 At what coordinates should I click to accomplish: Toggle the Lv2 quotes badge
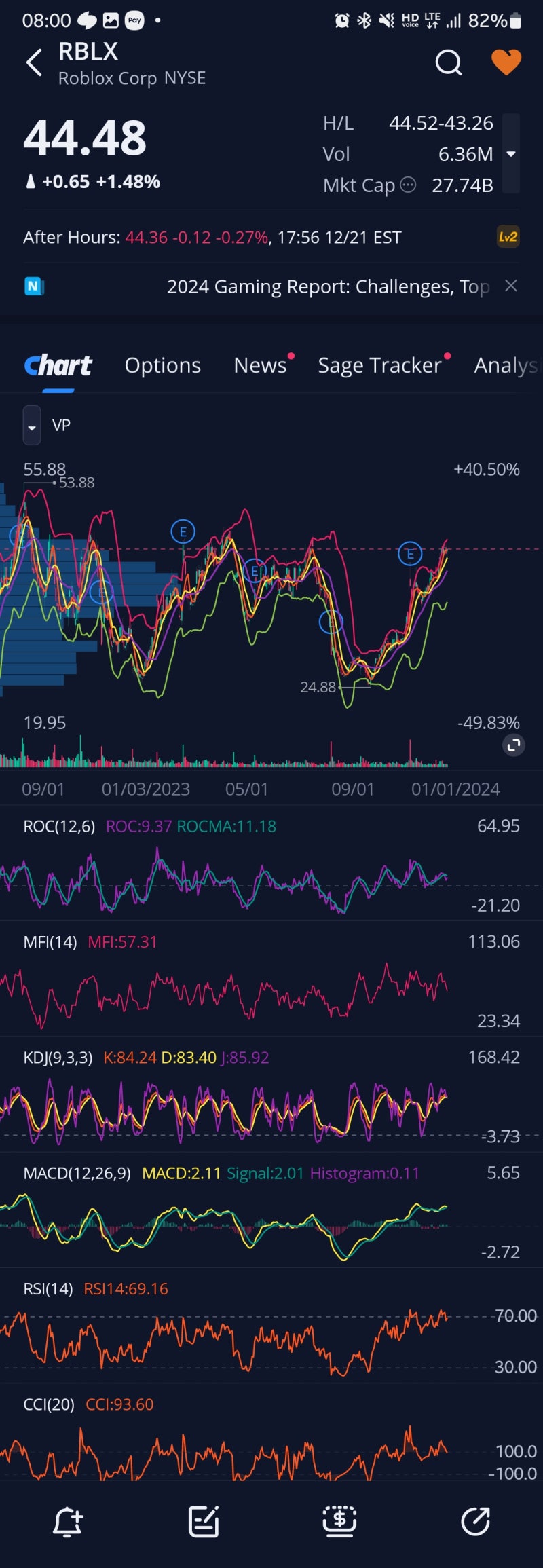[508, 237]
